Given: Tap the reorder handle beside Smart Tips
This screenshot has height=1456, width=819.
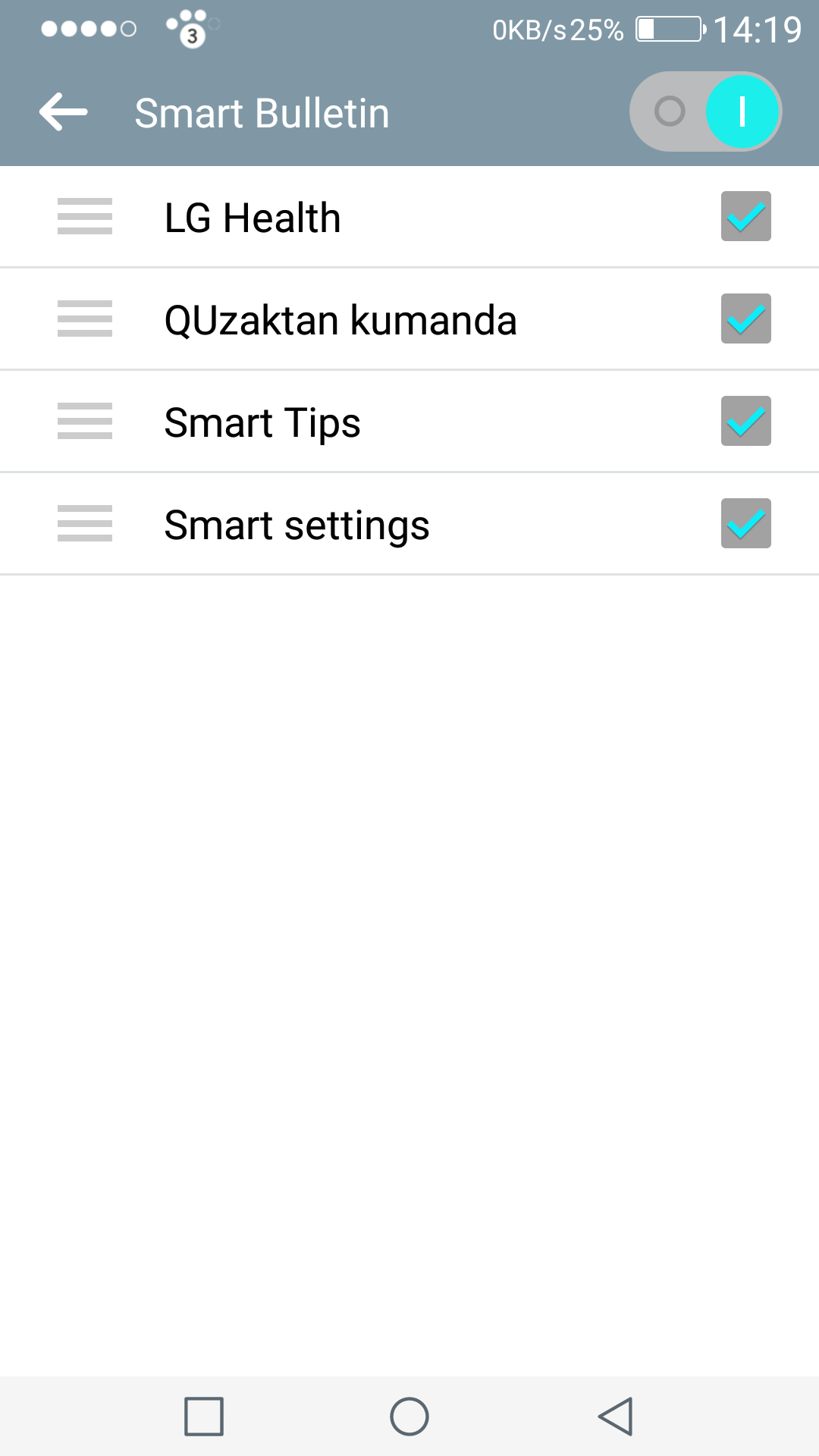Looking at the screenshot, I should [85, 421].
